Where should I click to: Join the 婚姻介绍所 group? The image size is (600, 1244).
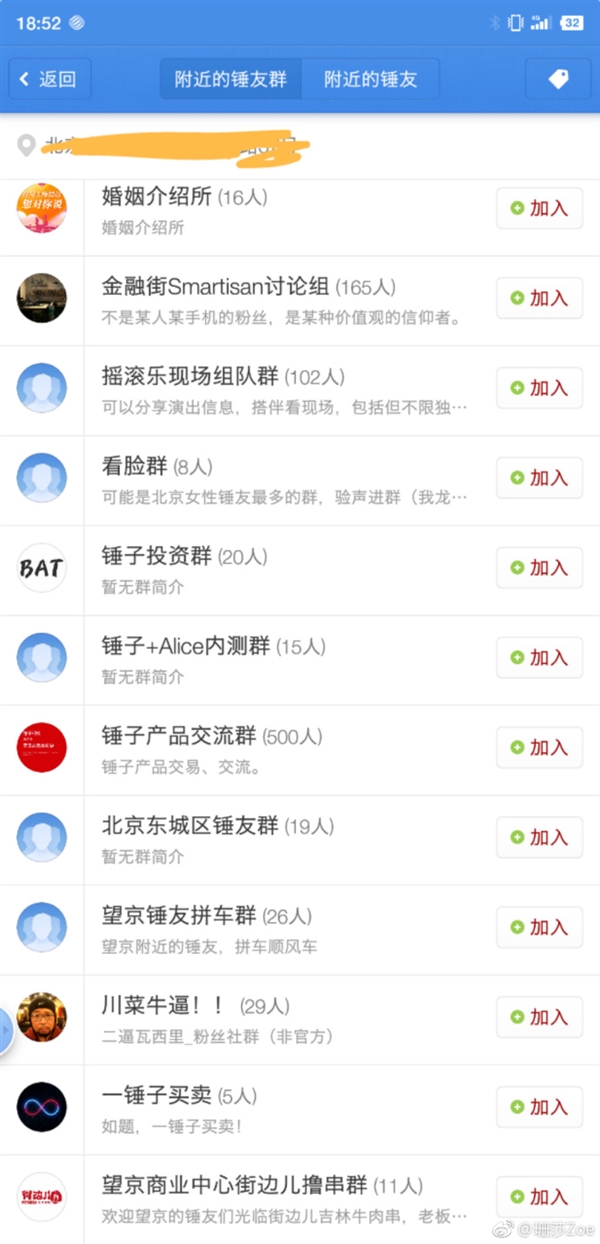[539, 208]
